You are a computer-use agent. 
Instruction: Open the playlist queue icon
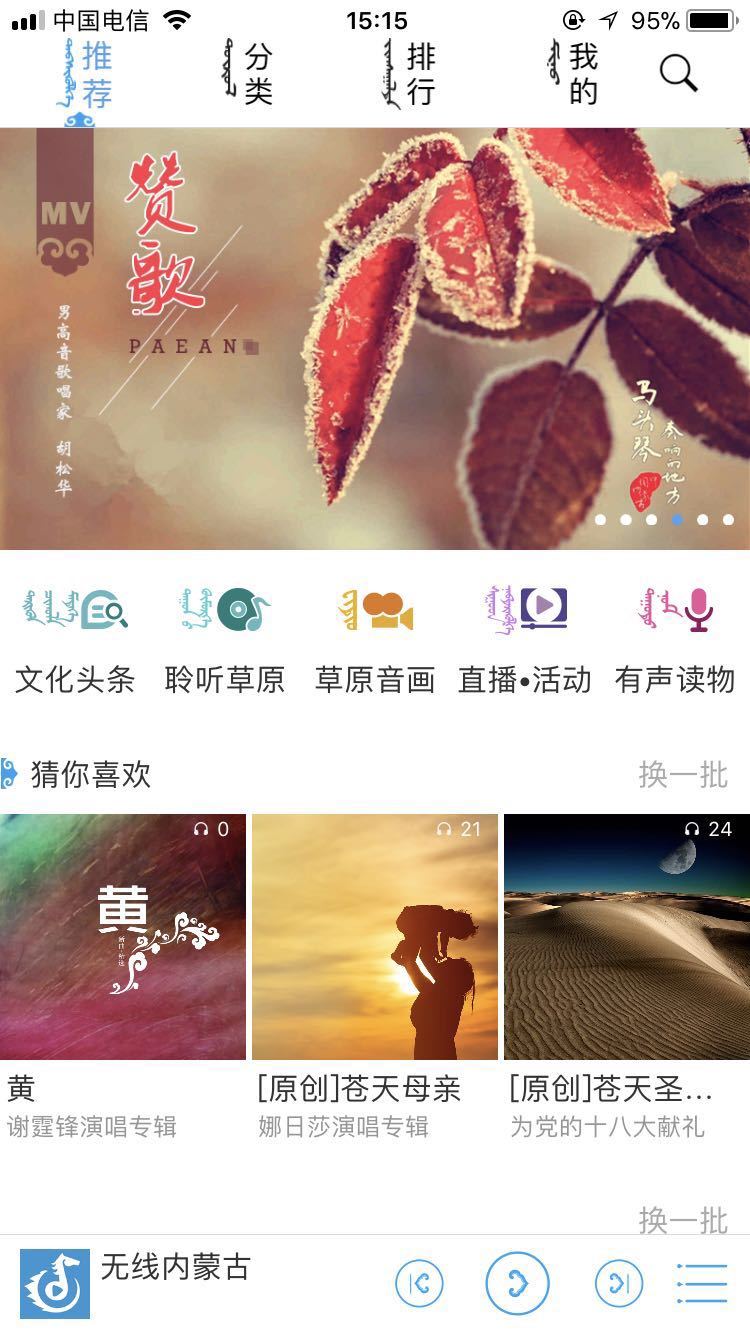(702, 1283)
